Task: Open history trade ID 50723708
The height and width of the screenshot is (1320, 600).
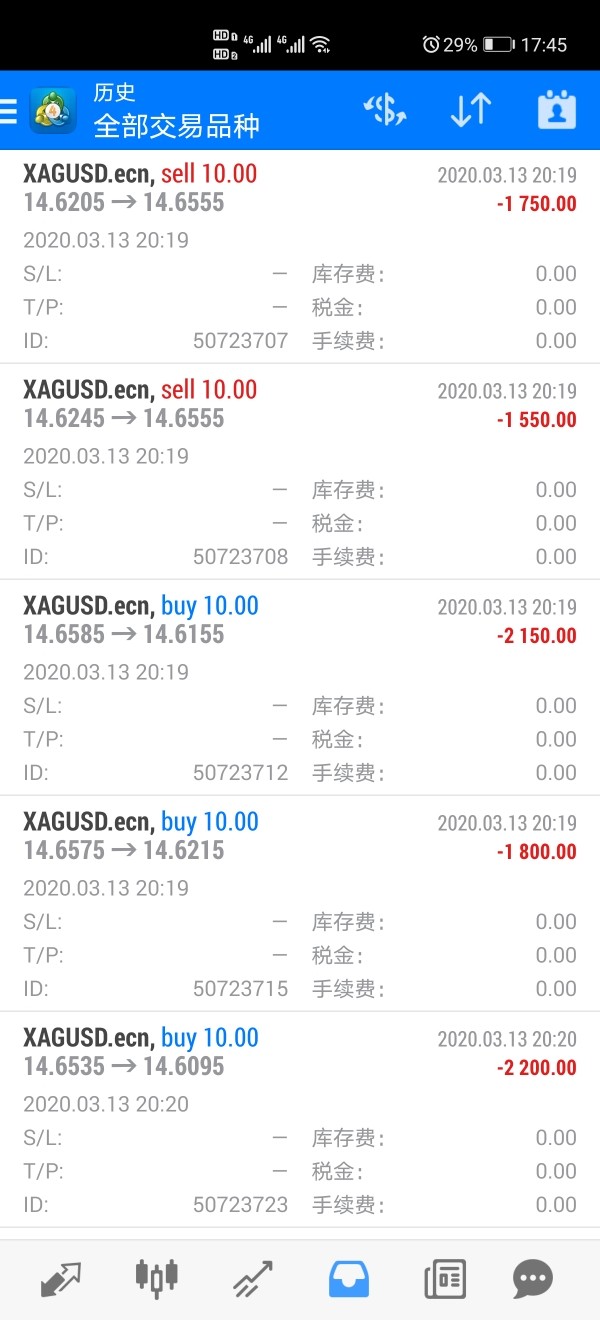Action: 300,472
